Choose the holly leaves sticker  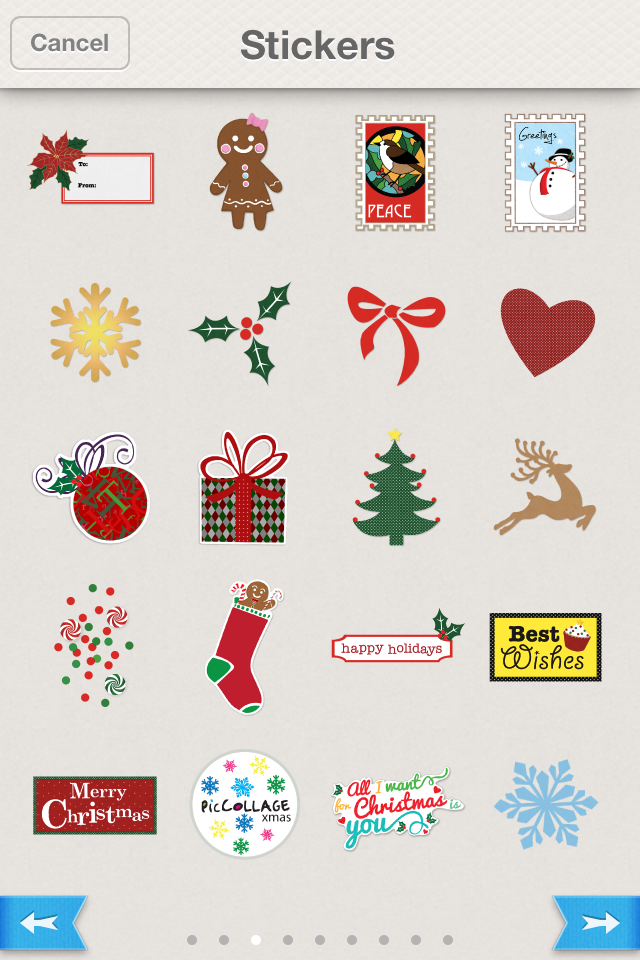pos(245,332)
